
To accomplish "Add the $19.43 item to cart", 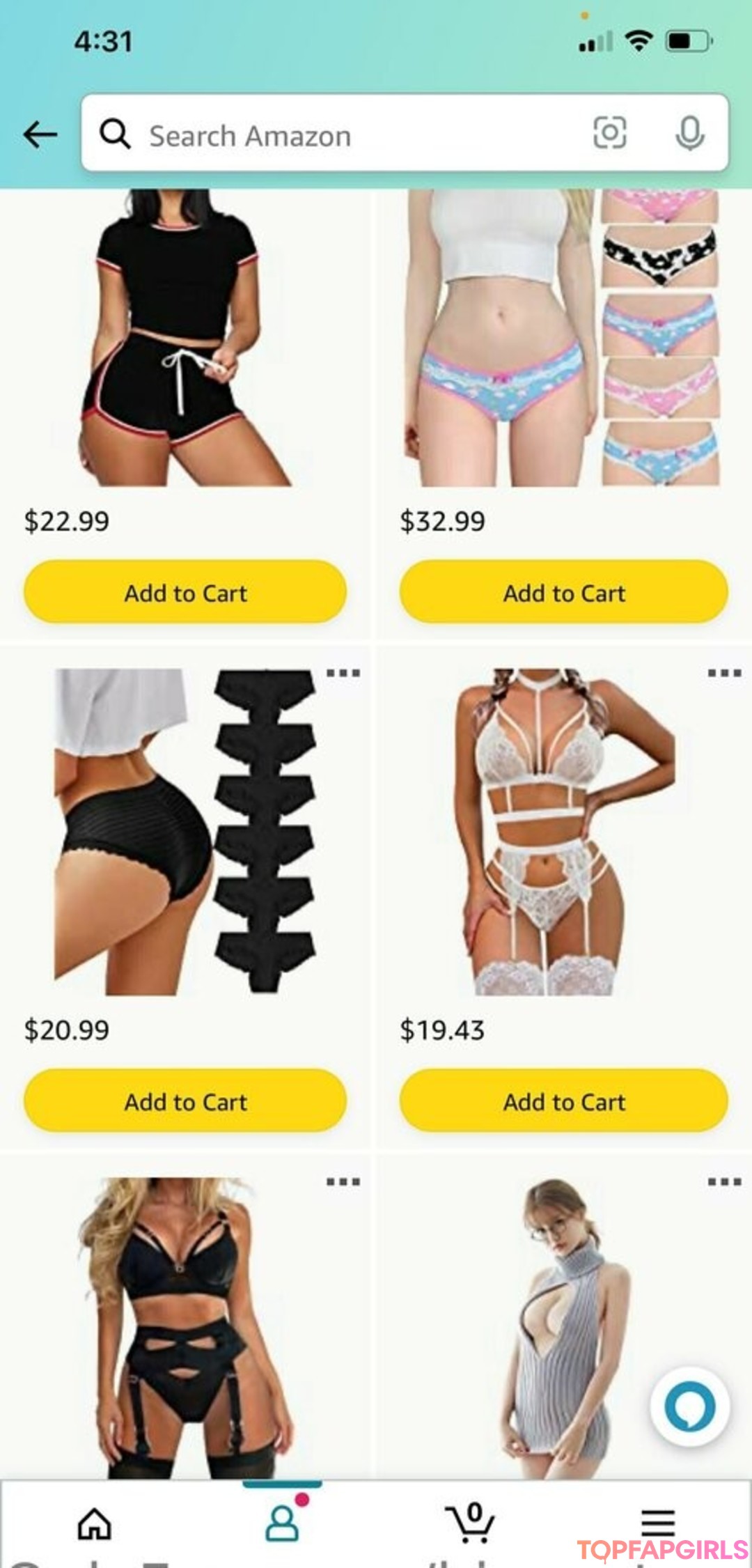I will (x=564, y=1101).
